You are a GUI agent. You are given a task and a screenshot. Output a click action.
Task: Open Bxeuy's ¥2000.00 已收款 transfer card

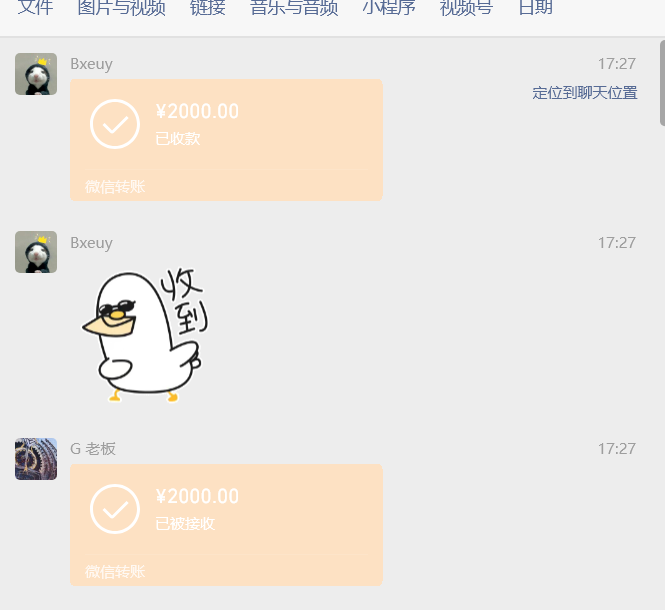(x=226, y=139)
